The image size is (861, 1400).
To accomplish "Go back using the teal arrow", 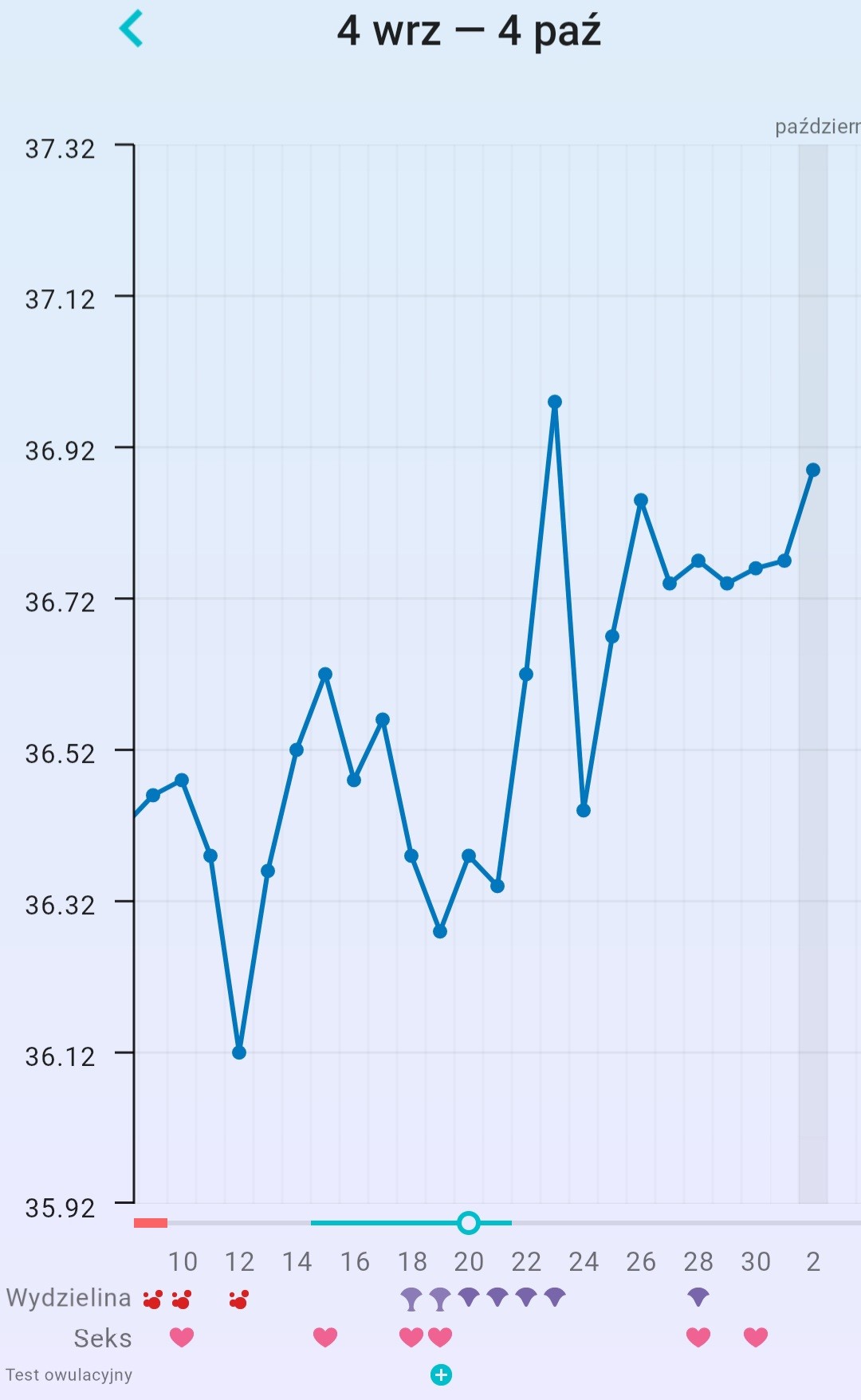I will coord(131,29).
